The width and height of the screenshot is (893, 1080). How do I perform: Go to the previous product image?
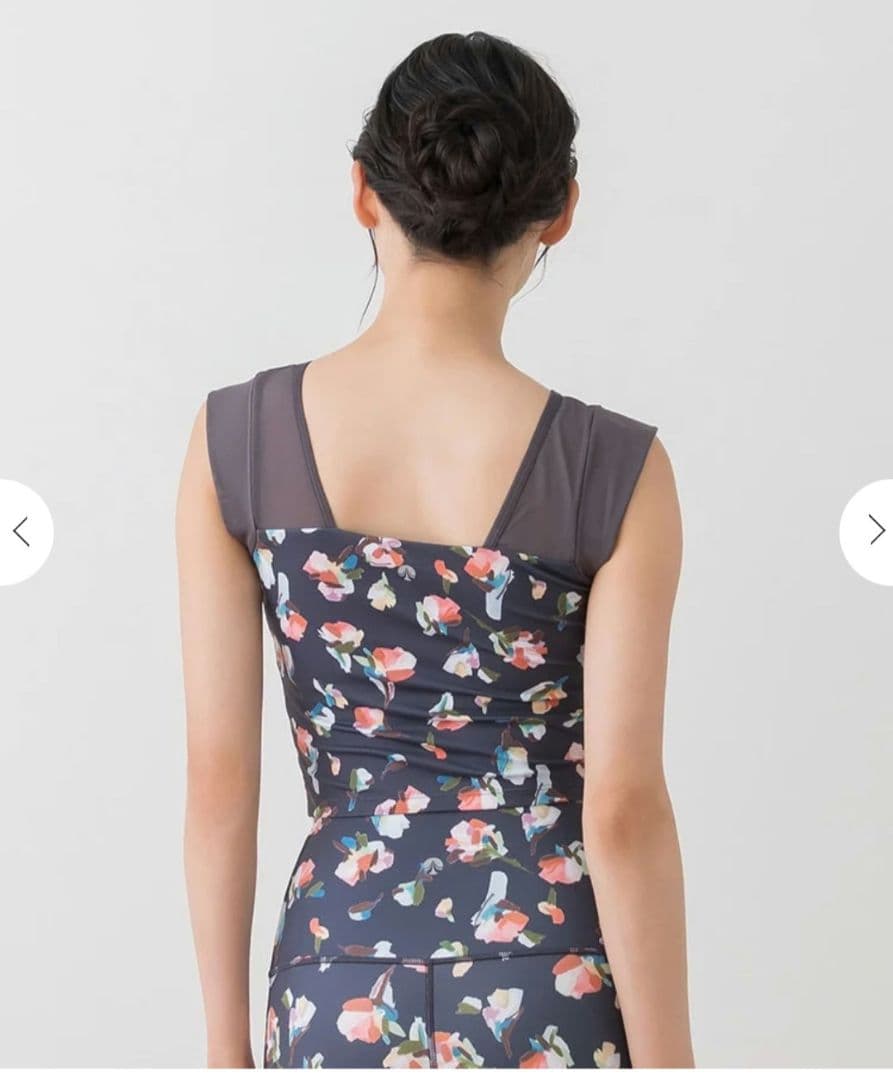pos(22,532)
